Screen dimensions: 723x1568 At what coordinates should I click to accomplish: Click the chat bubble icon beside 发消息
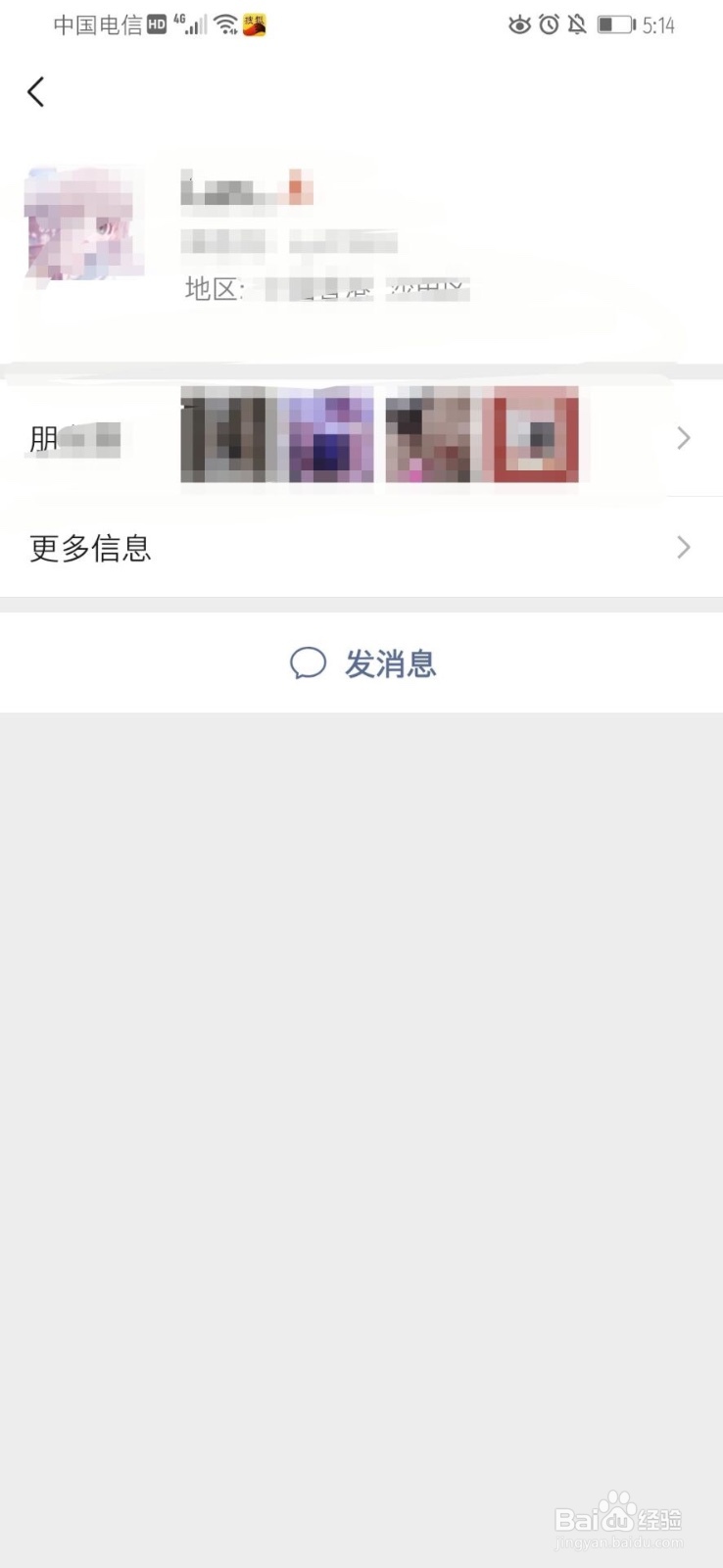coord(309,662)
